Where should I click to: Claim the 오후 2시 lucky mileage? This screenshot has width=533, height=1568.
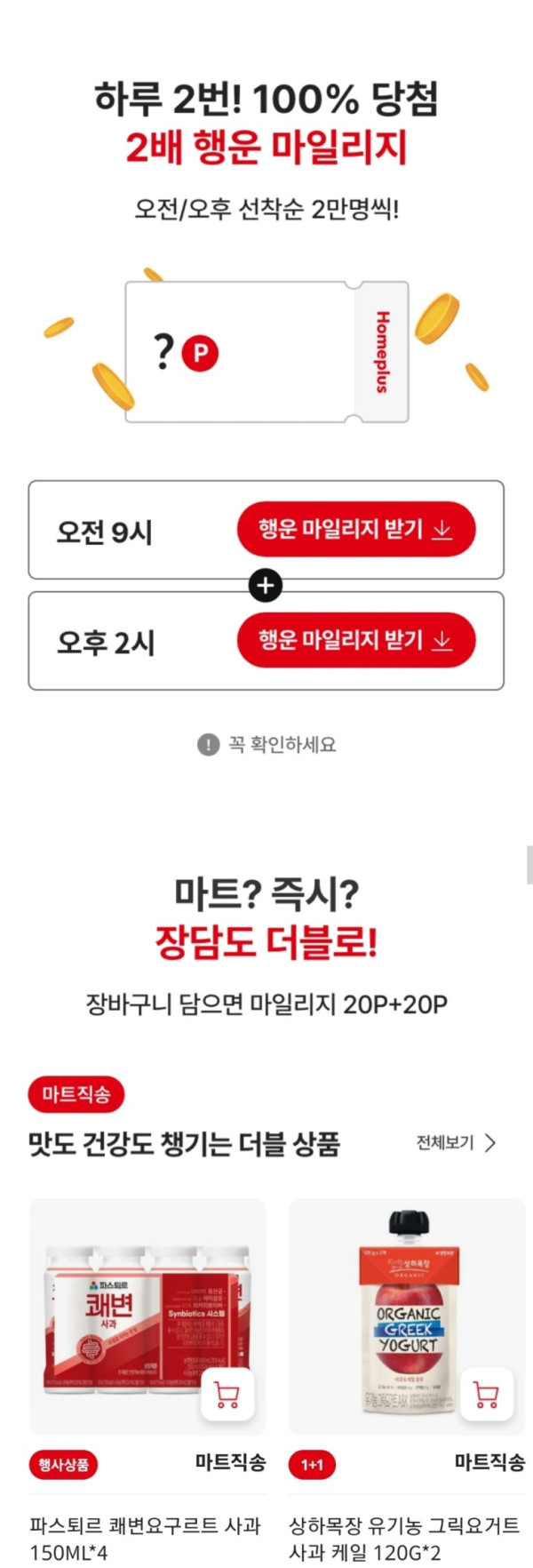point(356,640)
